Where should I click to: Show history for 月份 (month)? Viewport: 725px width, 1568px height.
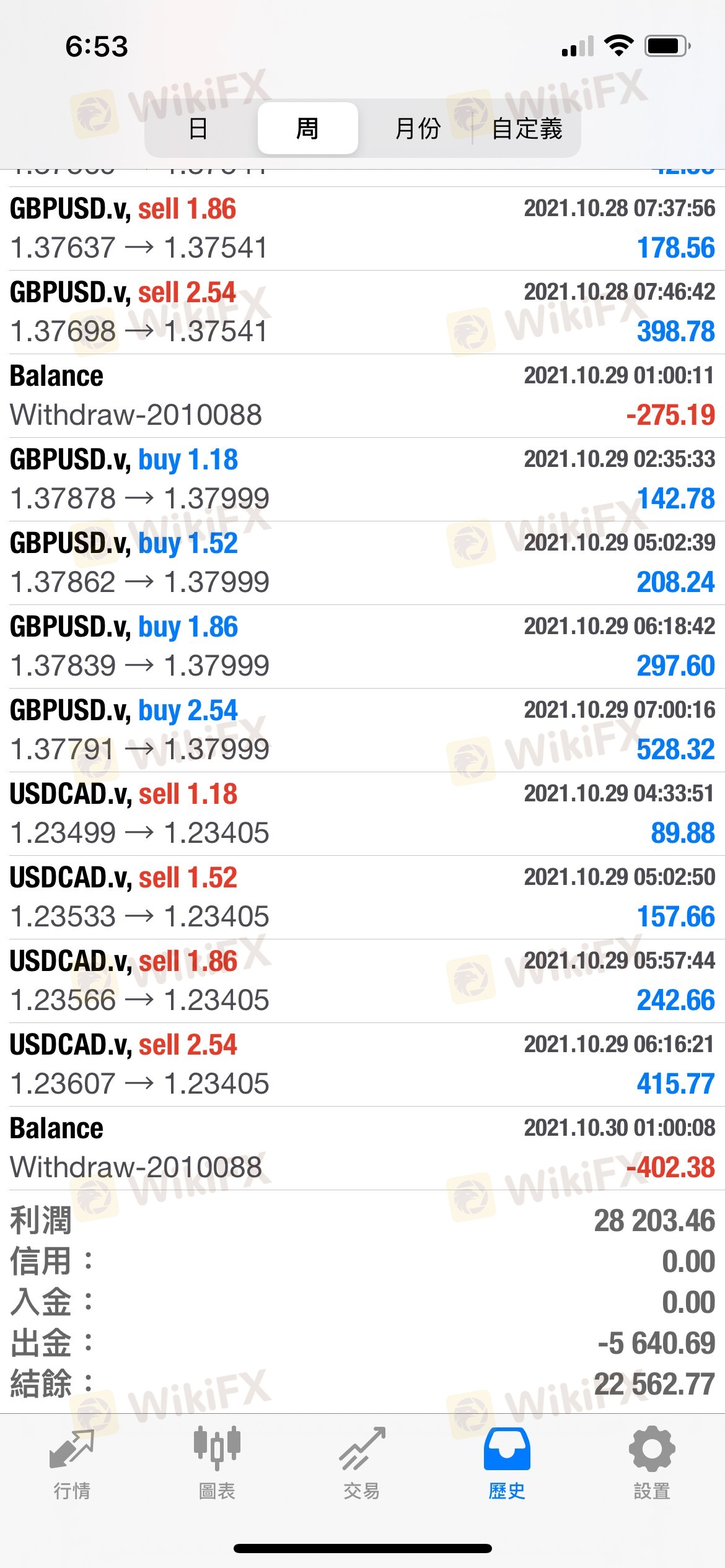(418, 129)
